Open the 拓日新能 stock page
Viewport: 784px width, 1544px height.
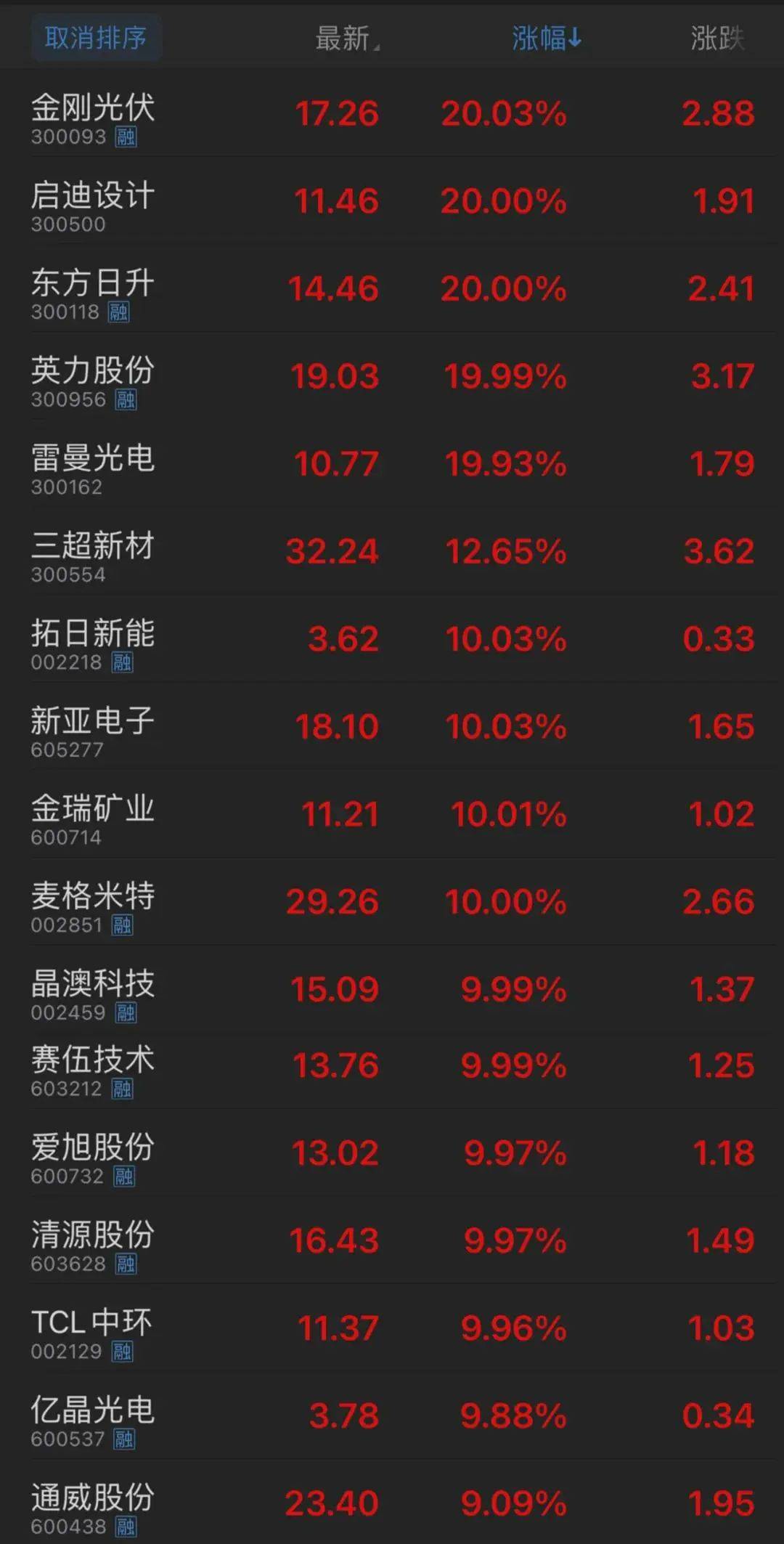392,639
